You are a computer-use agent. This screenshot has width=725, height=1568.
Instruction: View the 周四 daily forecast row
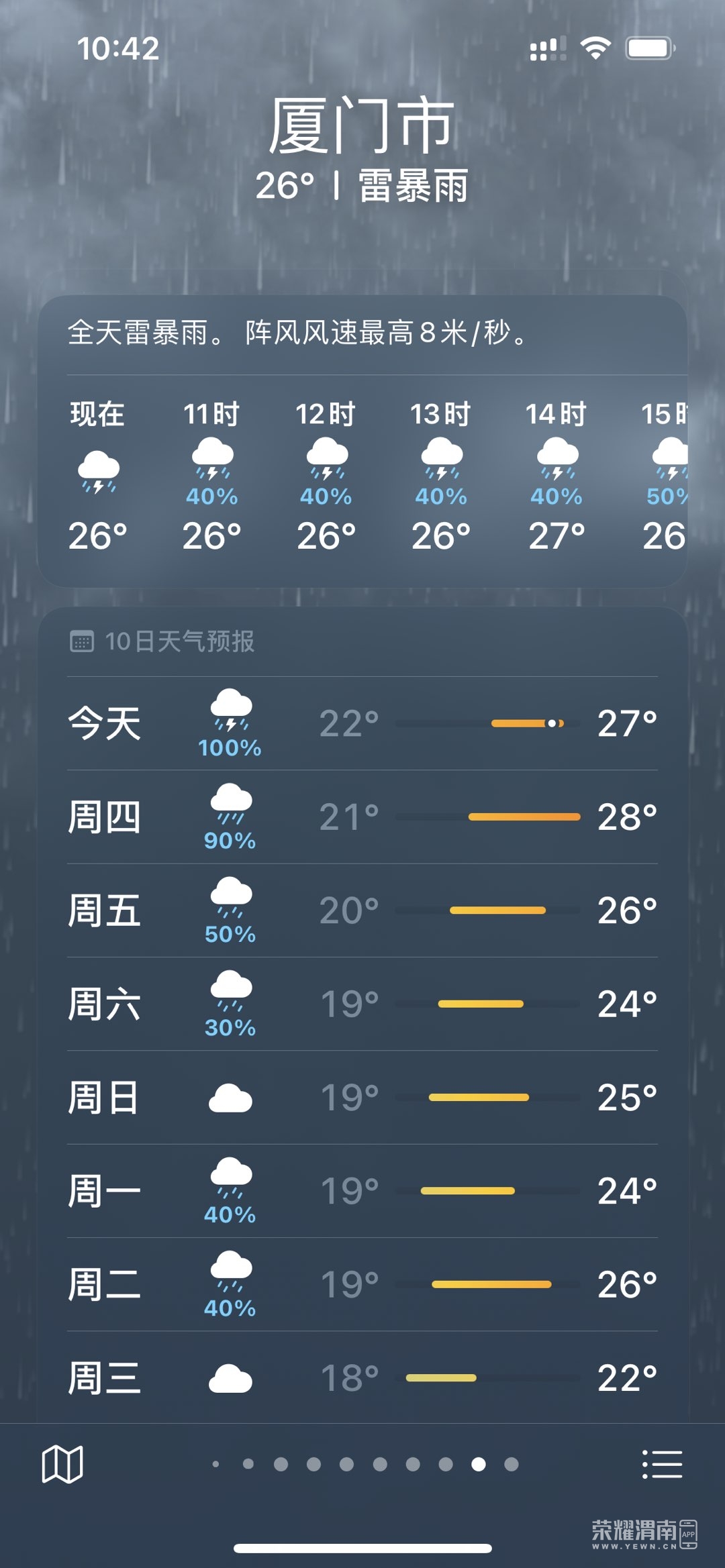click(362, 817)
